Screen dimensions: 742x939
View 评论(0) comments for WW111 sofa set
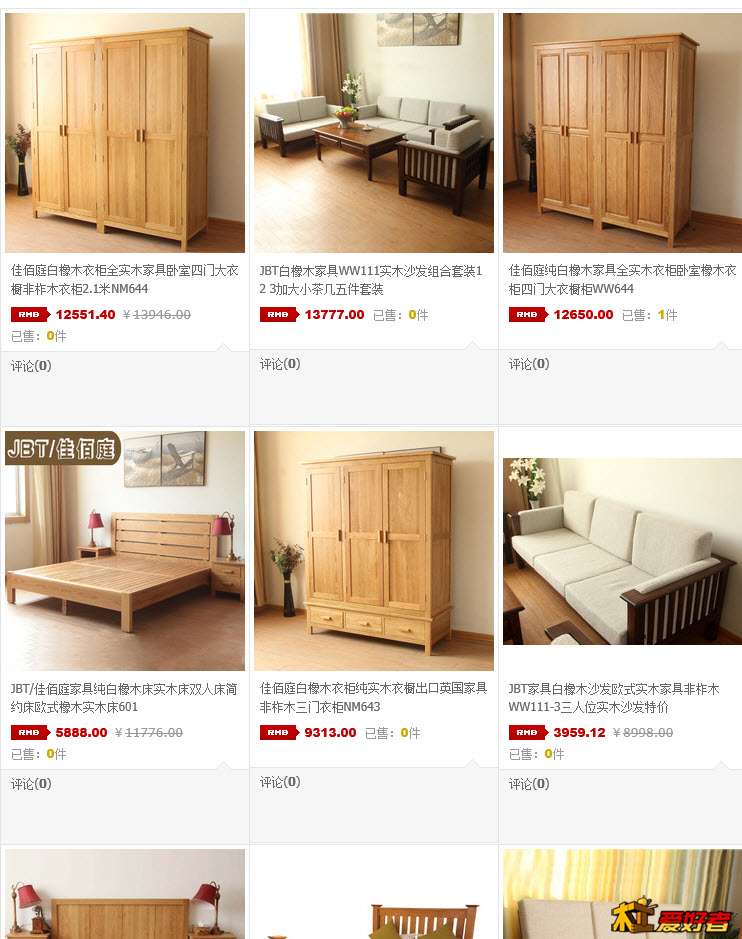(x=280, y=364)
